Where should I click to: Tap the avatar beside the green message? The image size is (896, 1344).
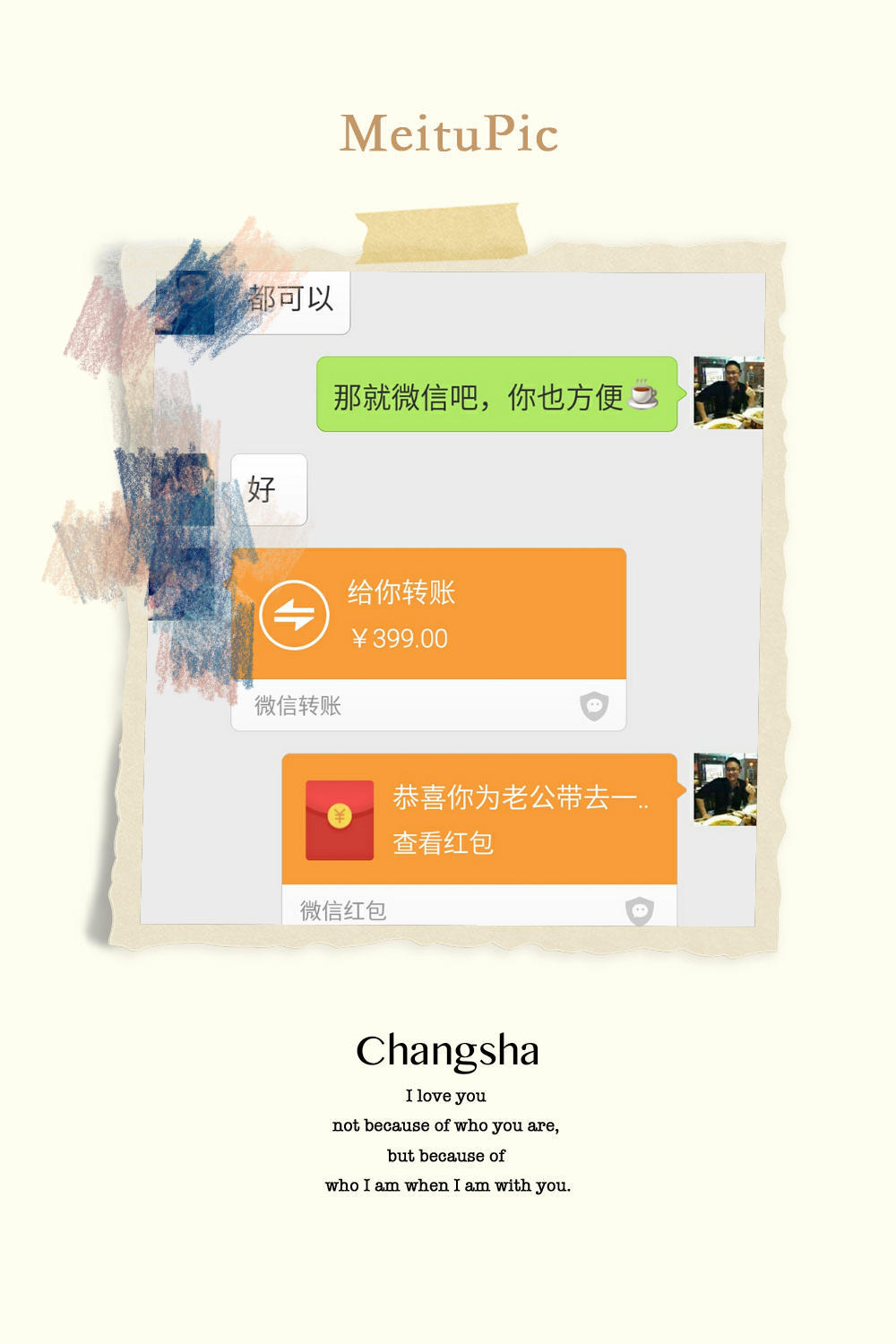pyautogui.click(x=730, y=394)
